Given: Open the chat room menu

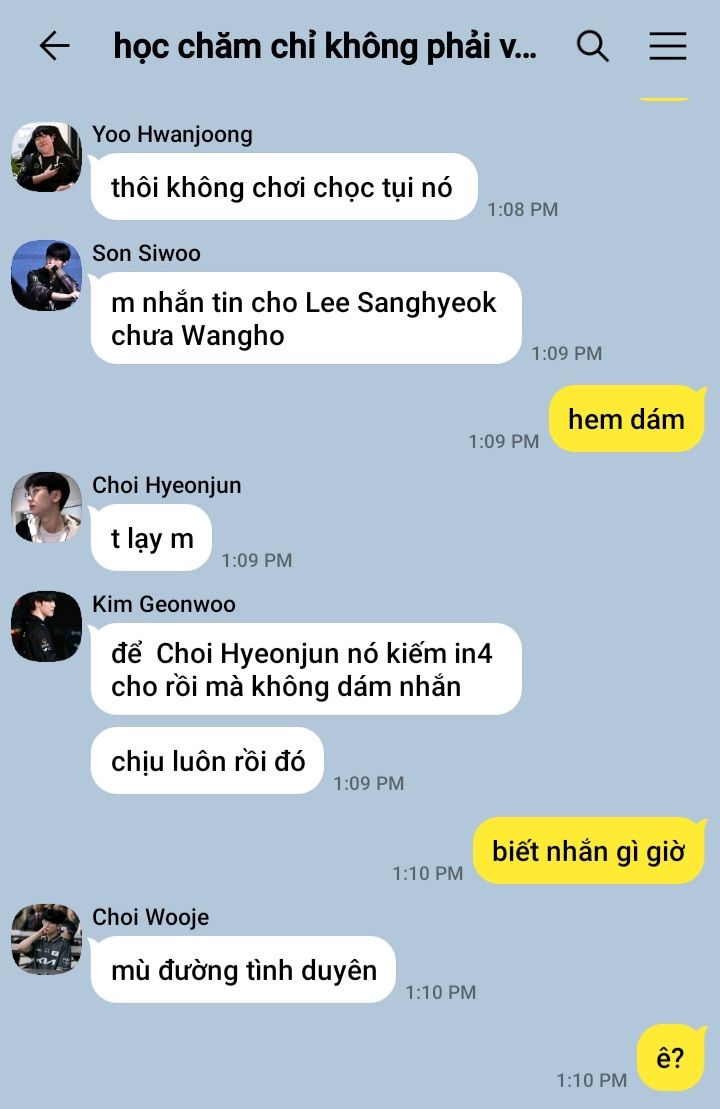Looking at the screenshot, I should coord(668,46).
